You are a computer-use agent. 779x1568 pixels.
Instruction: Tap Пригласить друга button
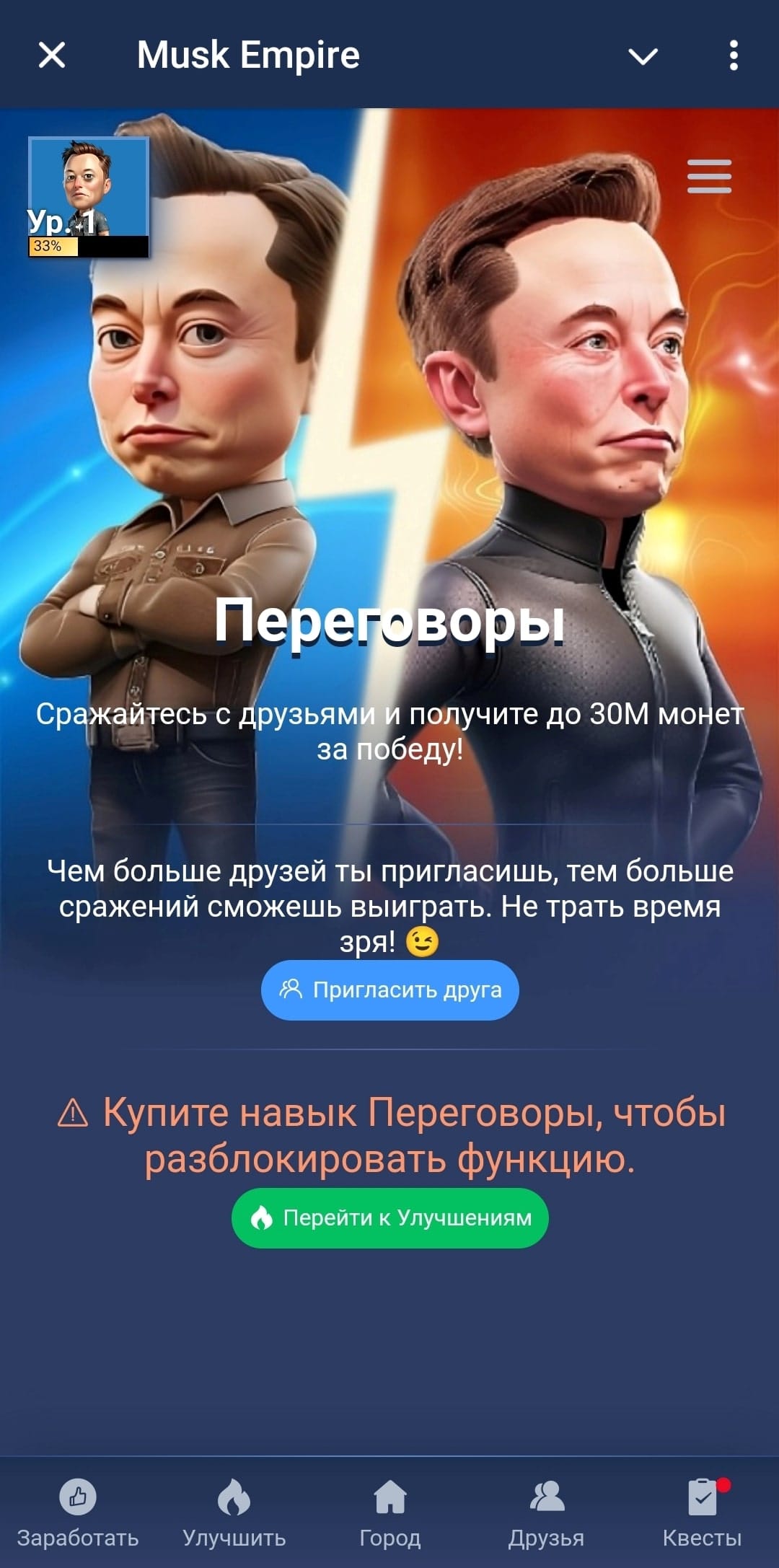pyautogui.click(x=389, y=990)
